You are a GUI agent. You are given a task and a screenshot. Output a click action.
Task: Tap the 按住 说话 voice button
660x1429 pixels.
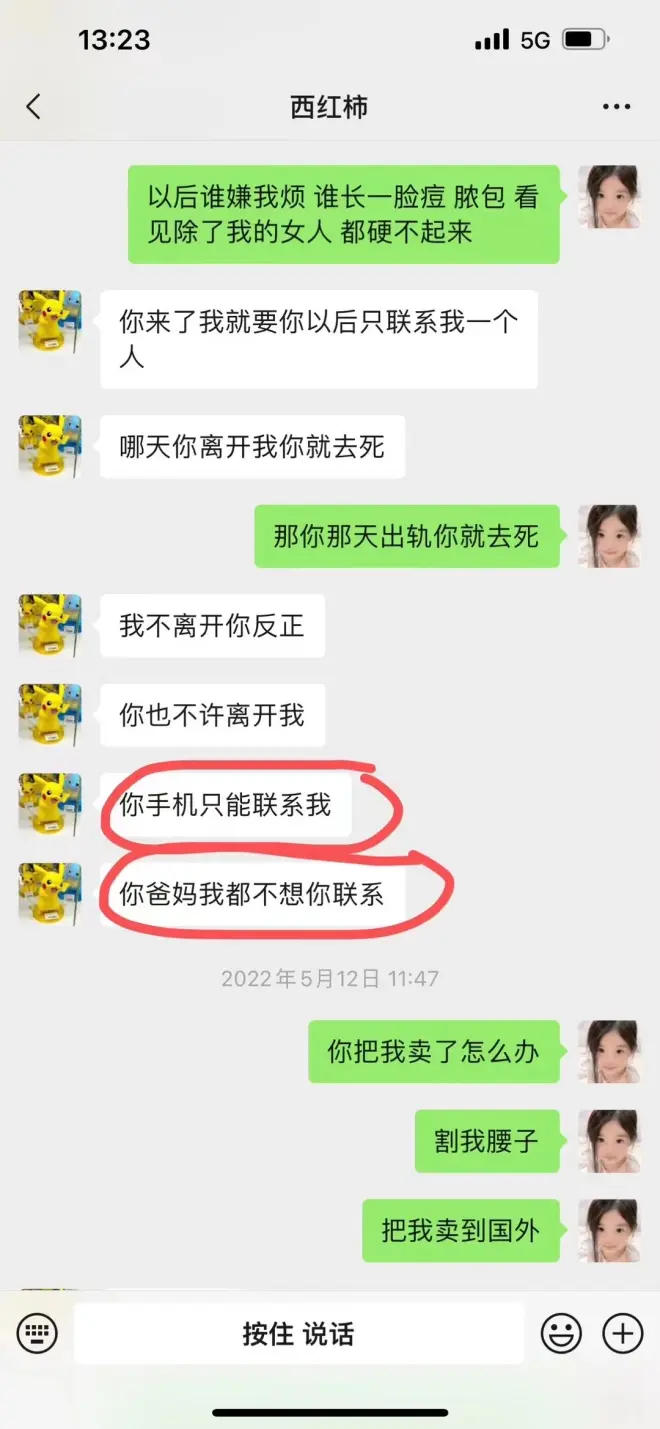pos(298,1333)
